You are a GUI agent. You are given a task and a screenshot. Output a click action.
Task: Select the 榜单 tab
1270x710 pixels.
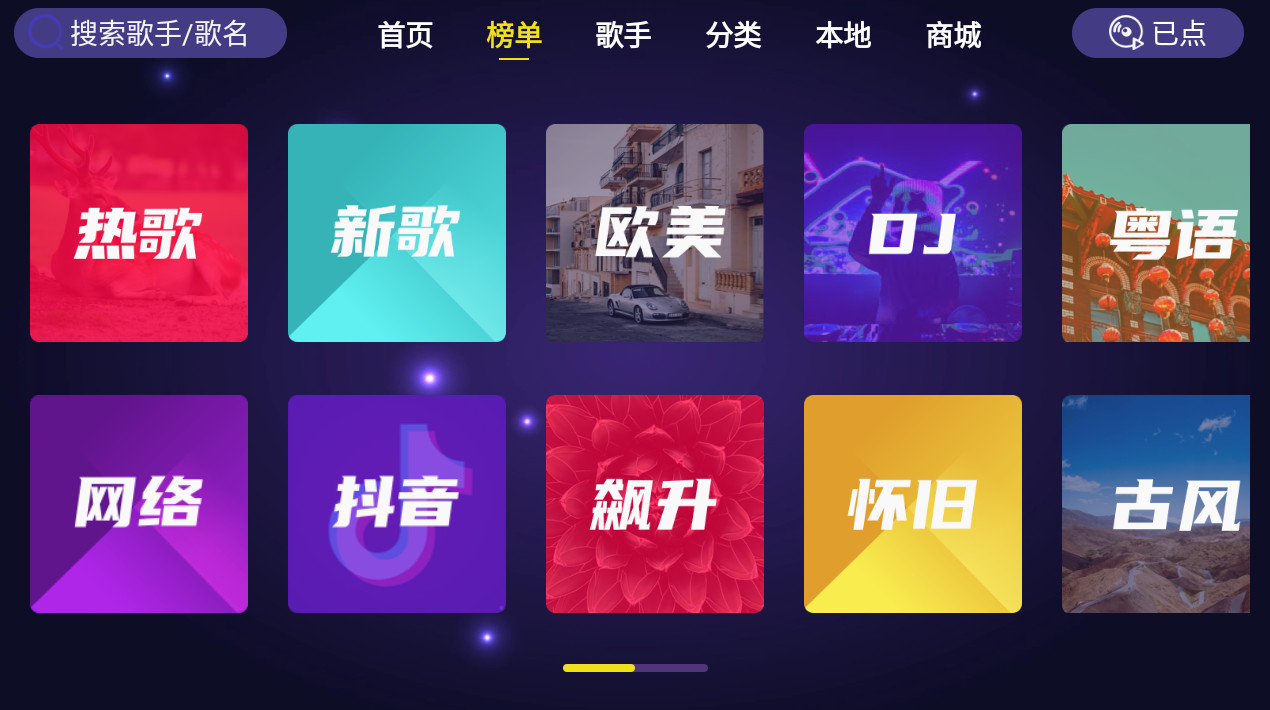click(x=514, y=35)
